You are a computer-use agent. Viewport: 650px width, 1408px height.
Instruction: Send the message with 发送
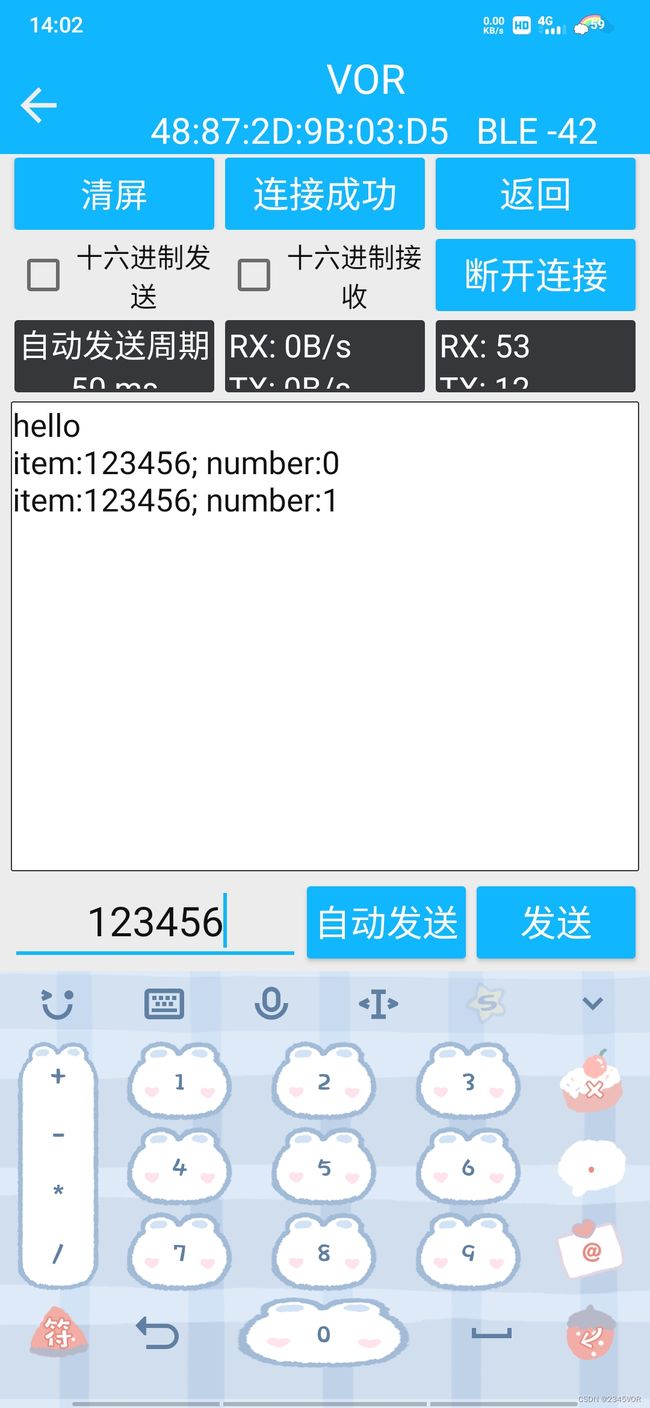coord(556,922)
